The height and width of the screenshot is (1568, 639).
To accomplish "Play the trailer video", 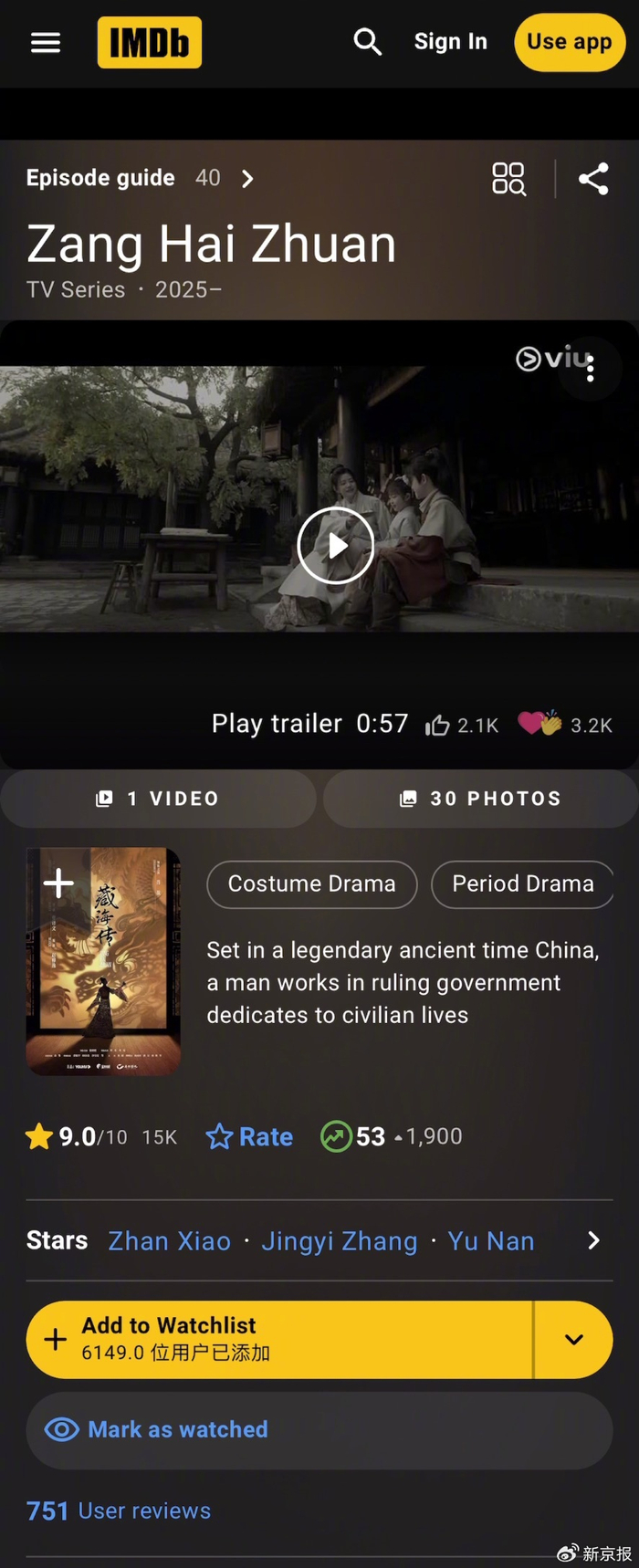I will click(336, 545).
